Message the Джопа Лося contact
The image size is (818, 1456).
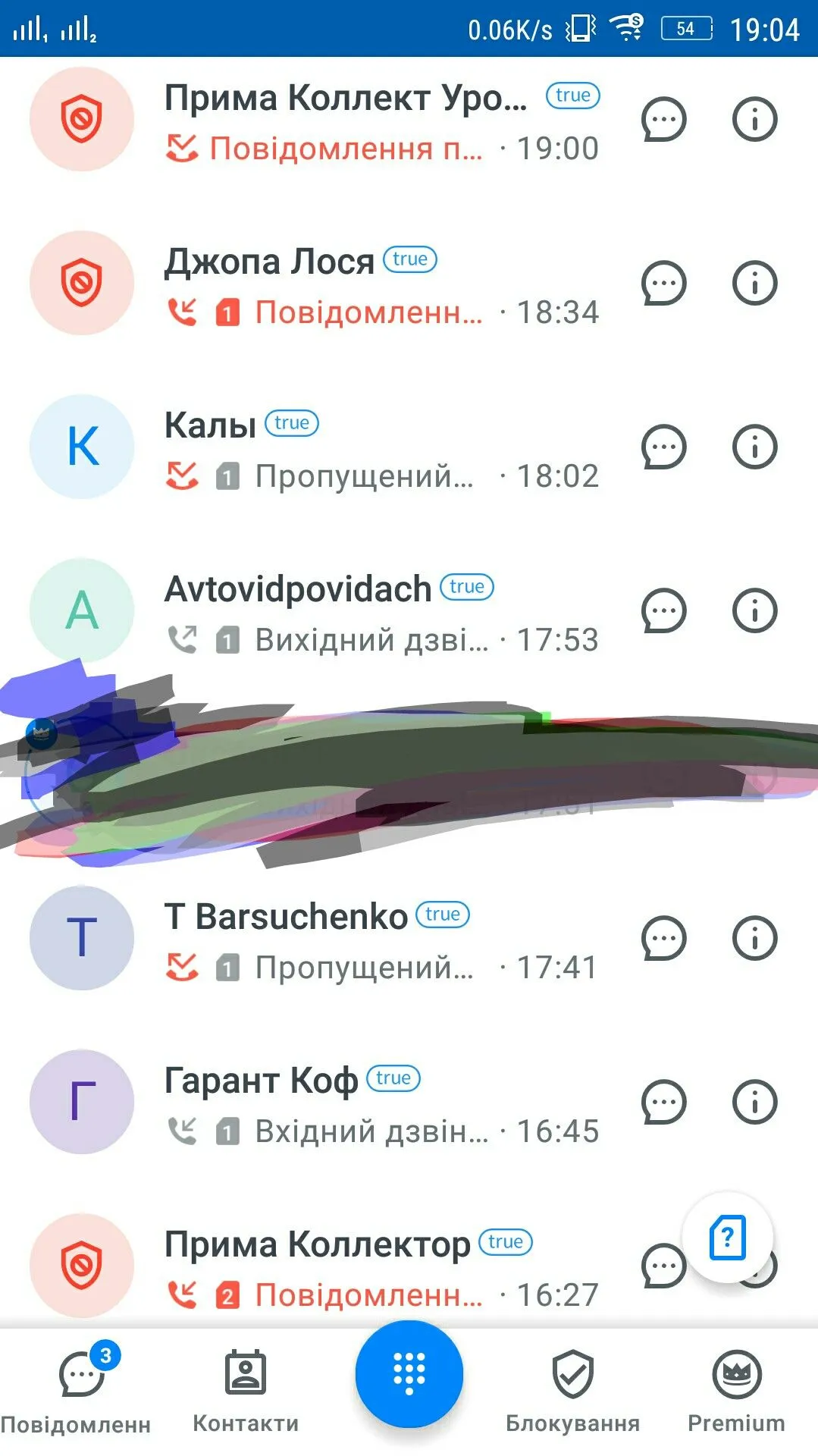[663, 284]
